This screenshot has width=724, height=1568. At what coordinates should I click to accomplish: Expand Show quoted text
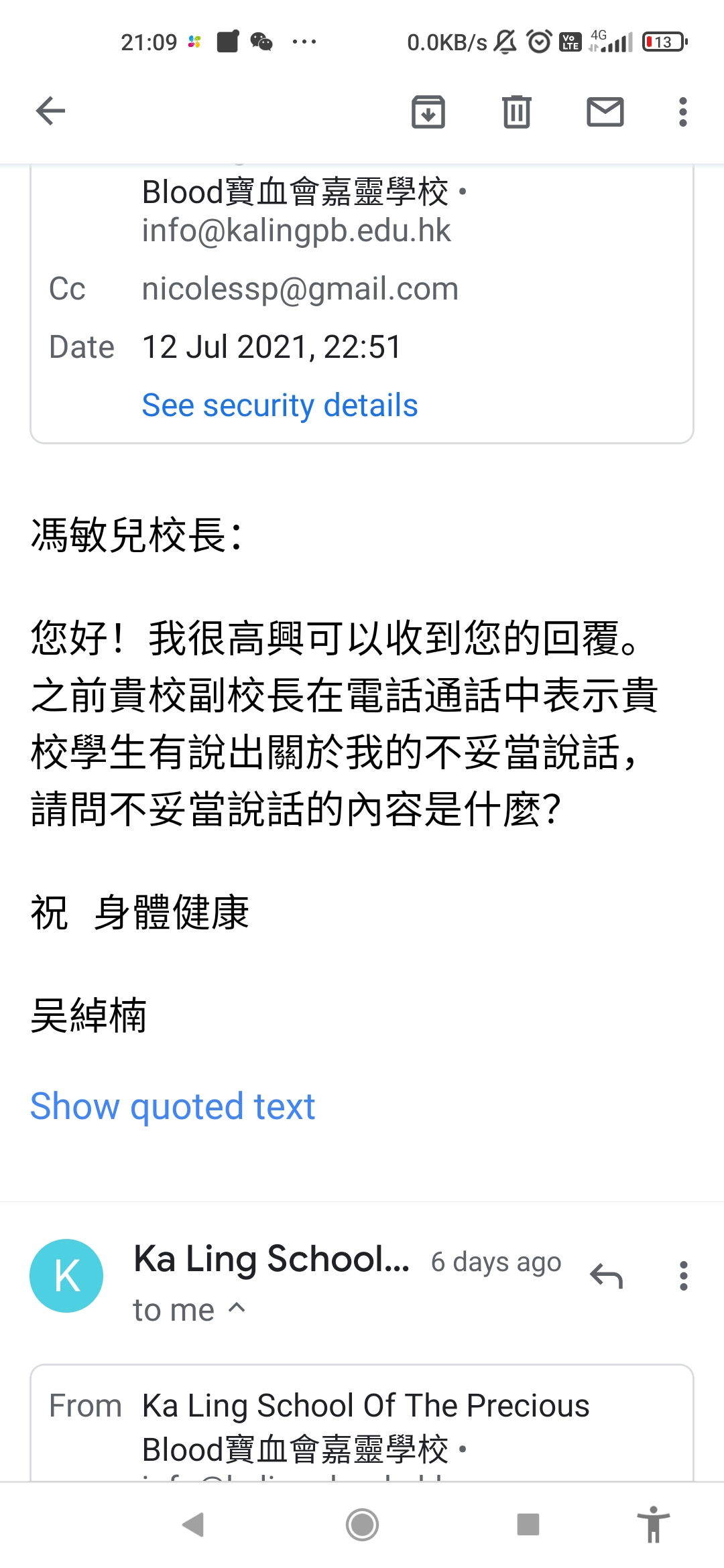(x=172, y=1106)
